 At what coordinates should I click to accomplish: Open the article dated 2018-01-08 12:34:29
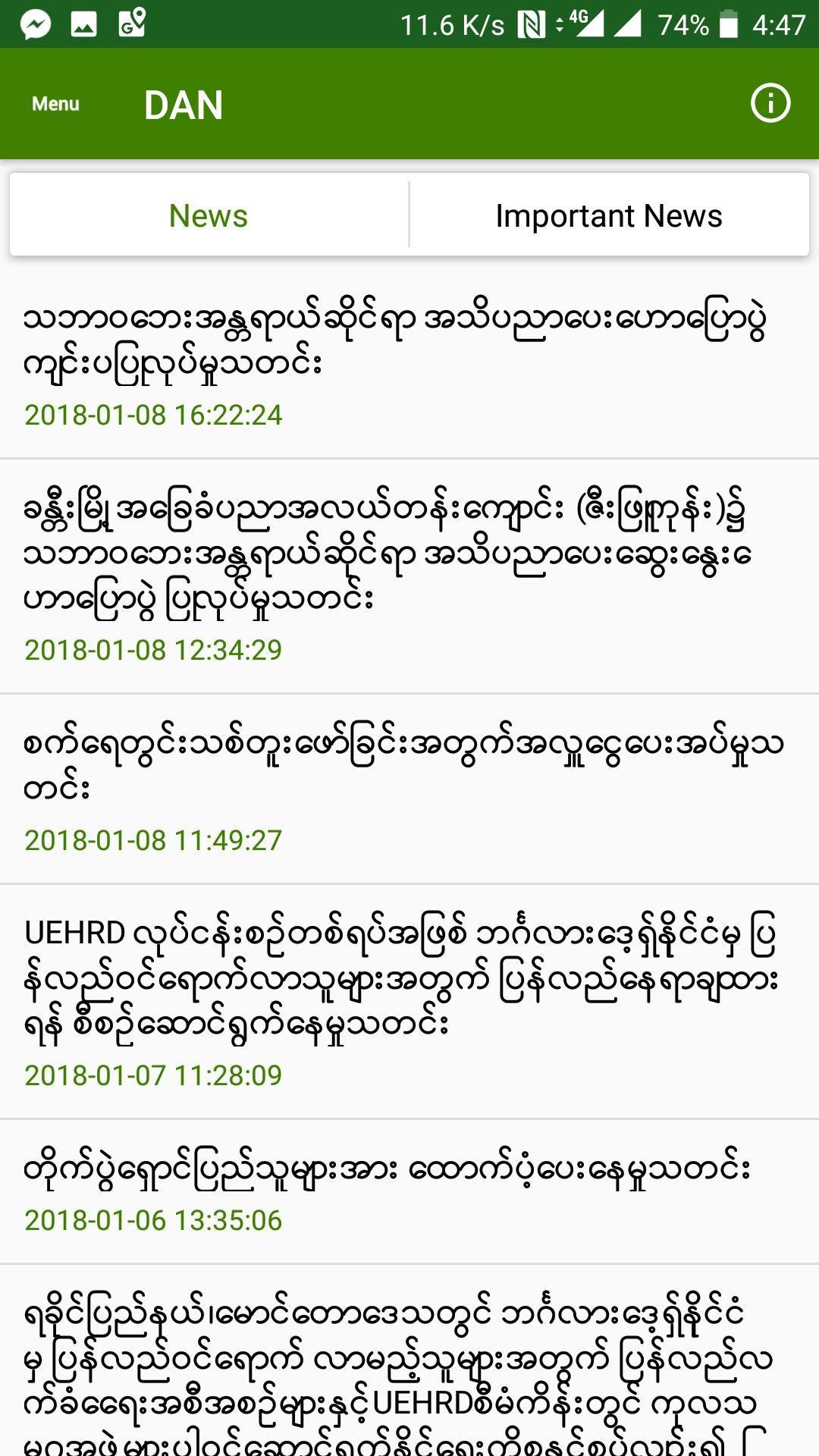tap(409, 569)
